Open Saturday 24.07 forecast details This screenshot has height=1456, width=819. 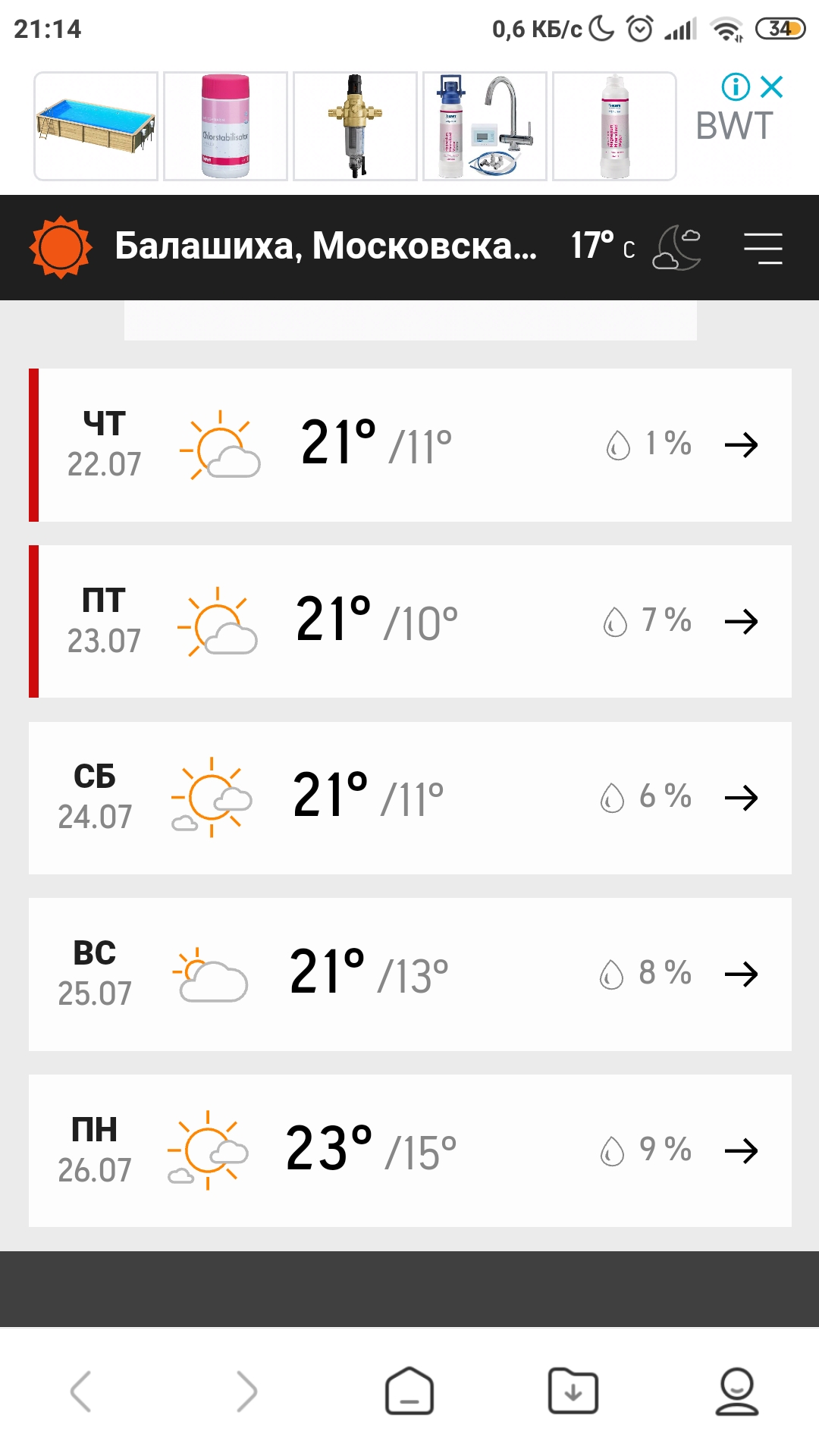tap(741, 798)
